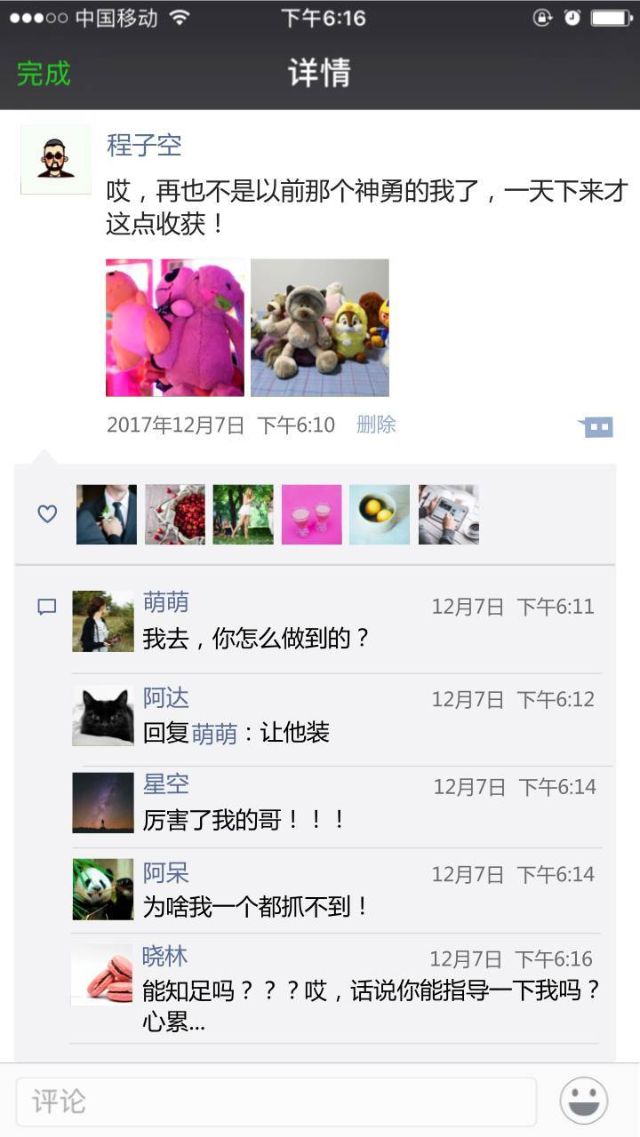Image resolution: width=640 pixels, height=1137 pixels.
Task: Open 萌萌's avatar
Action: click(103, 621)
